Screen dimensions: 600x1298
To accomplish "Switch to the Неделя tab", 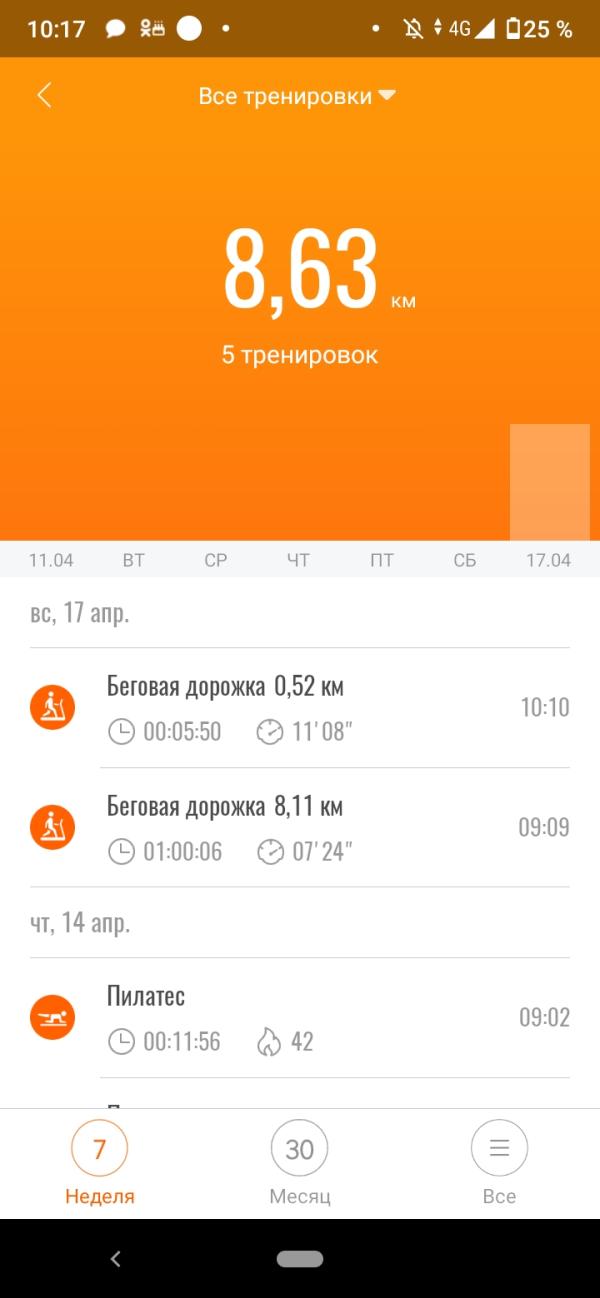I will pos(99,1164).
